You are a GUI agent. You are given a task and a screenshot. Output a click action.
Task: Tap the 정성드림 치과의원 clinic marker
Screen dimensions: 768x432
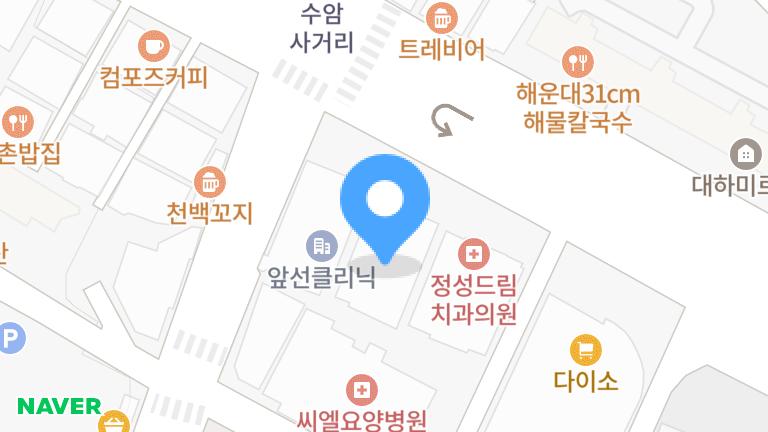pyautogui.click(x=473, y=252)
